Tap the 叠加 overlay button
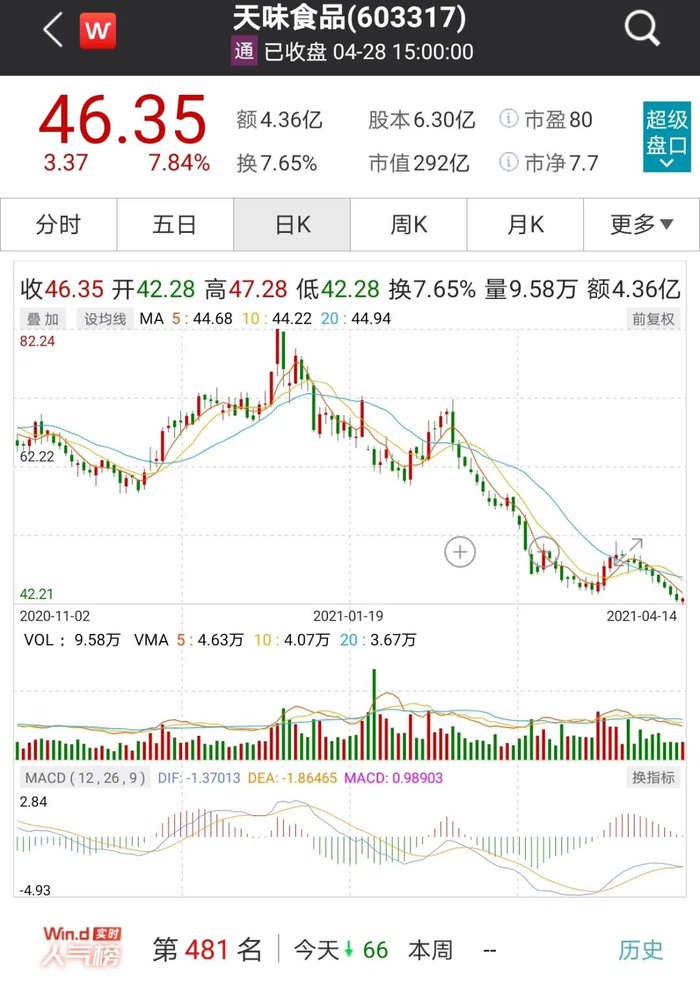 click(43, 319)
